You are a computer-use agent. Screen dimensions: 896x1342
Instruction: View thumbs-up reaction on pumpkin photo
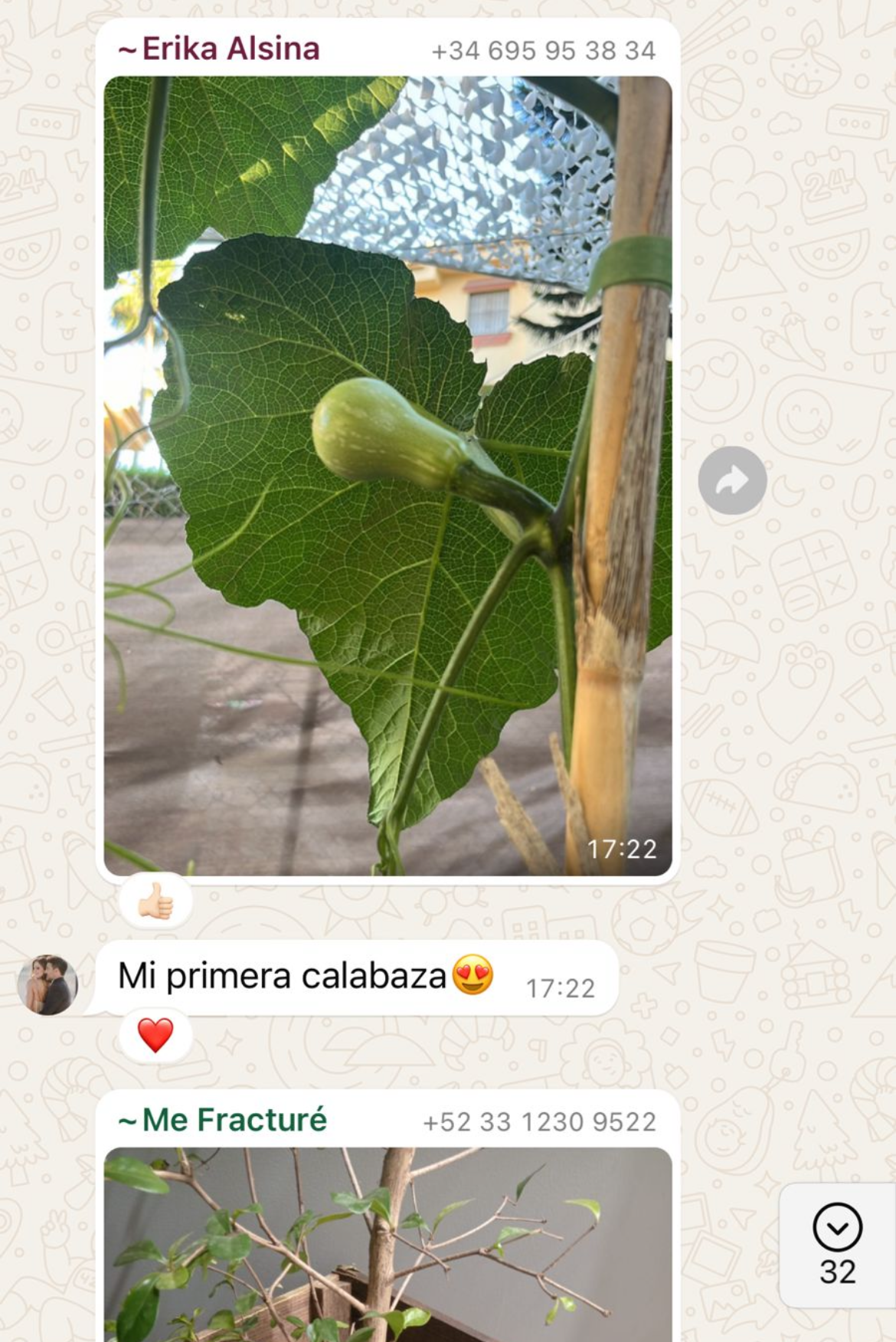(155, 902)
